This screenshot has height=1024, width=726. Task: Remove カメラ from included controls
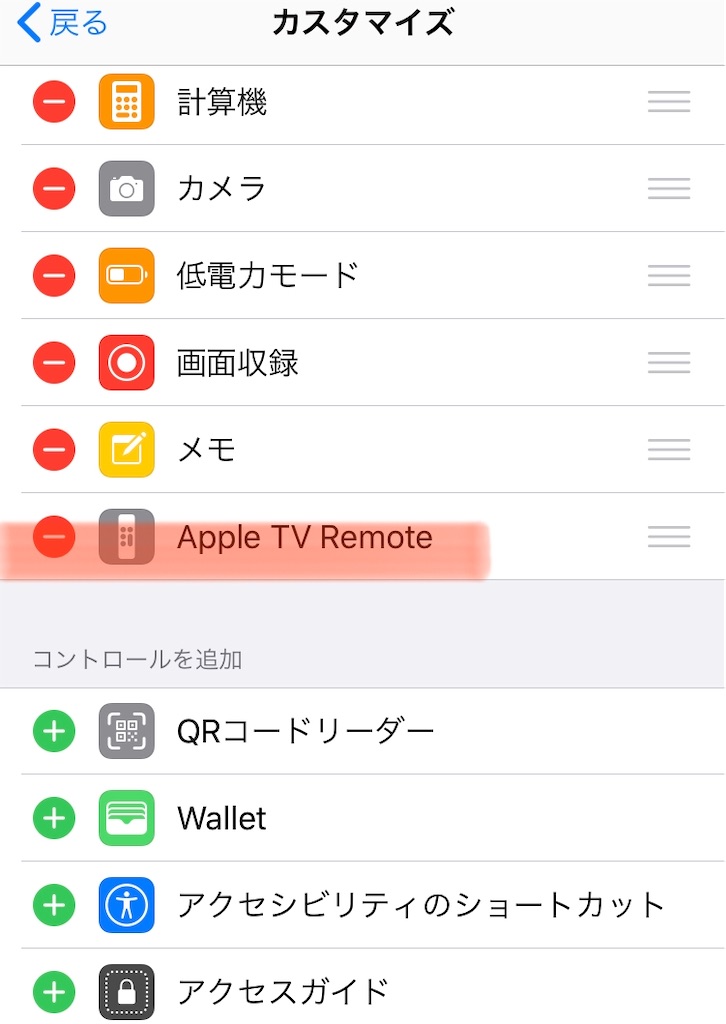pos(54,189)
